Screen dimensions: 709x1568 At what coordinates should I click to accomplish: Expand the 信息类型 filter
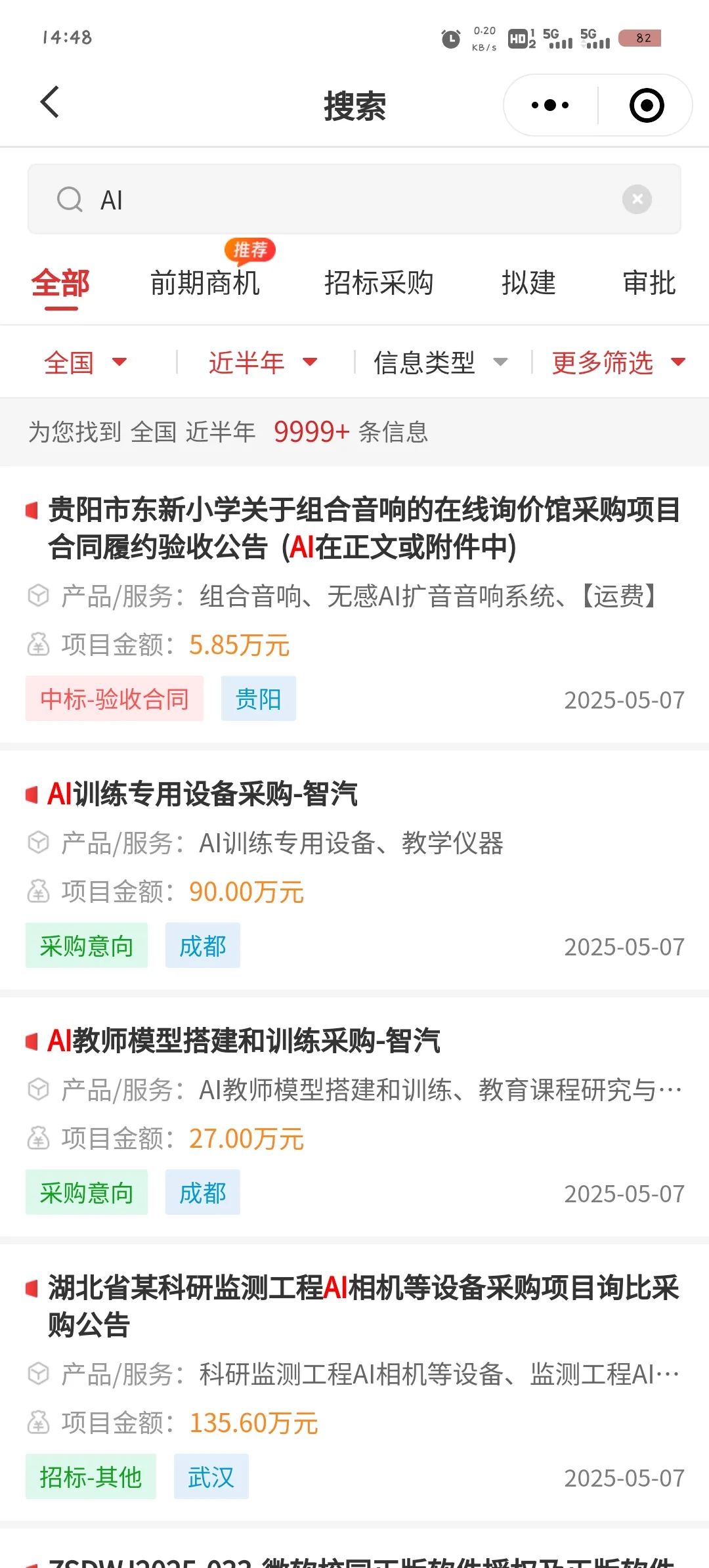pos(440,362)
